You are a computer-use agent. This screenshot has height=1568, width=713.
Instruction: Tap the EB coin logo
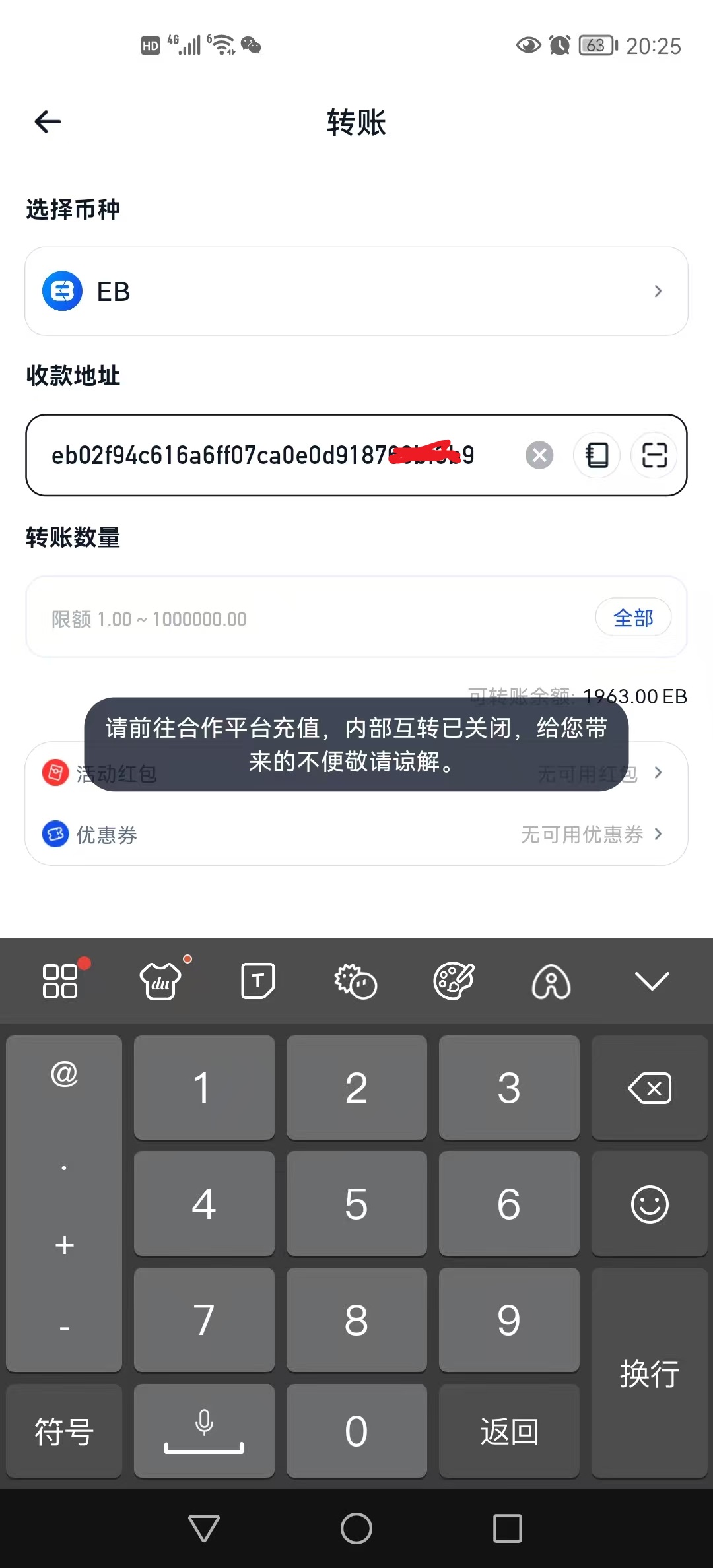(x=63, y=291)
